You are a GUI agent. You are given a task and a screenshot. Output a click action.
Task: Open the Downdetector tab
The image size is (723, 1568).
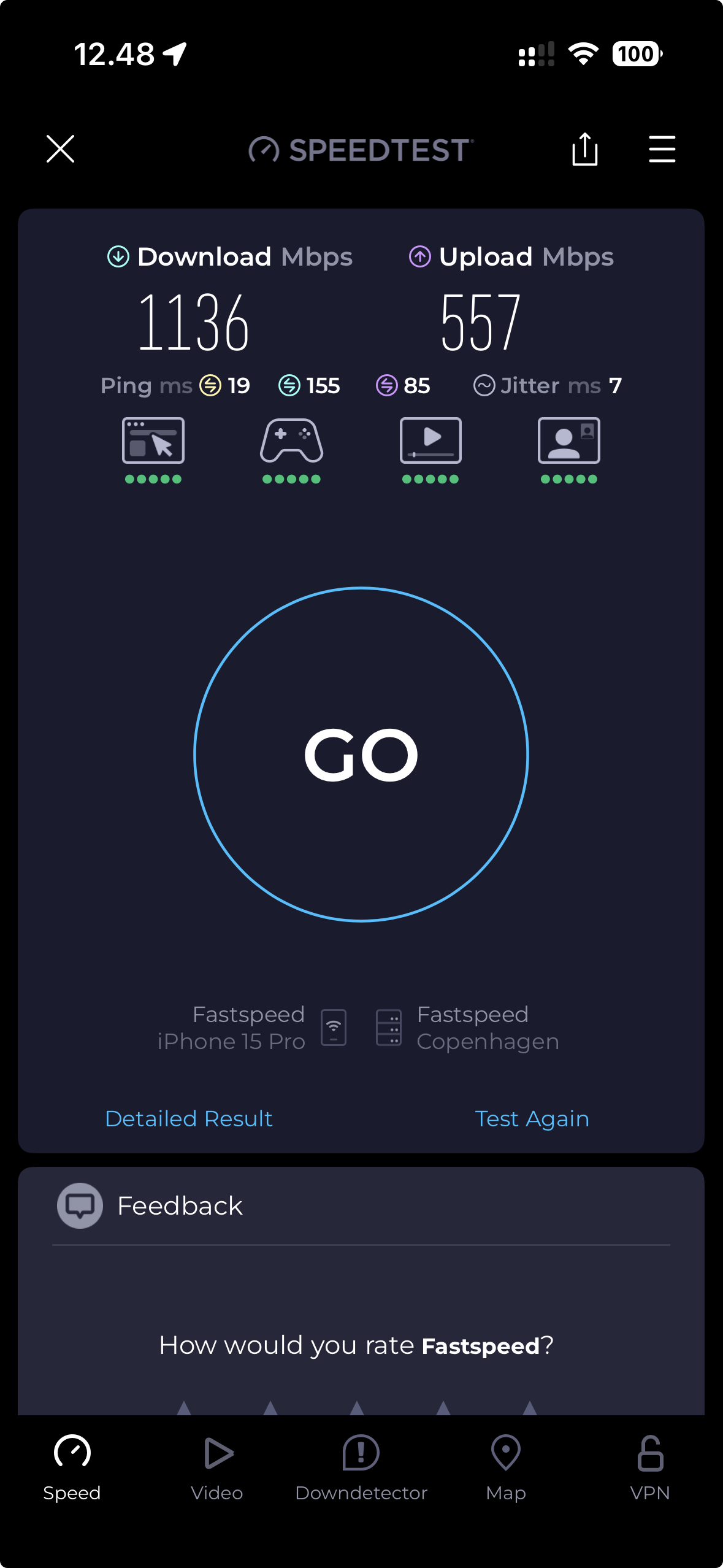[361, 1467]
